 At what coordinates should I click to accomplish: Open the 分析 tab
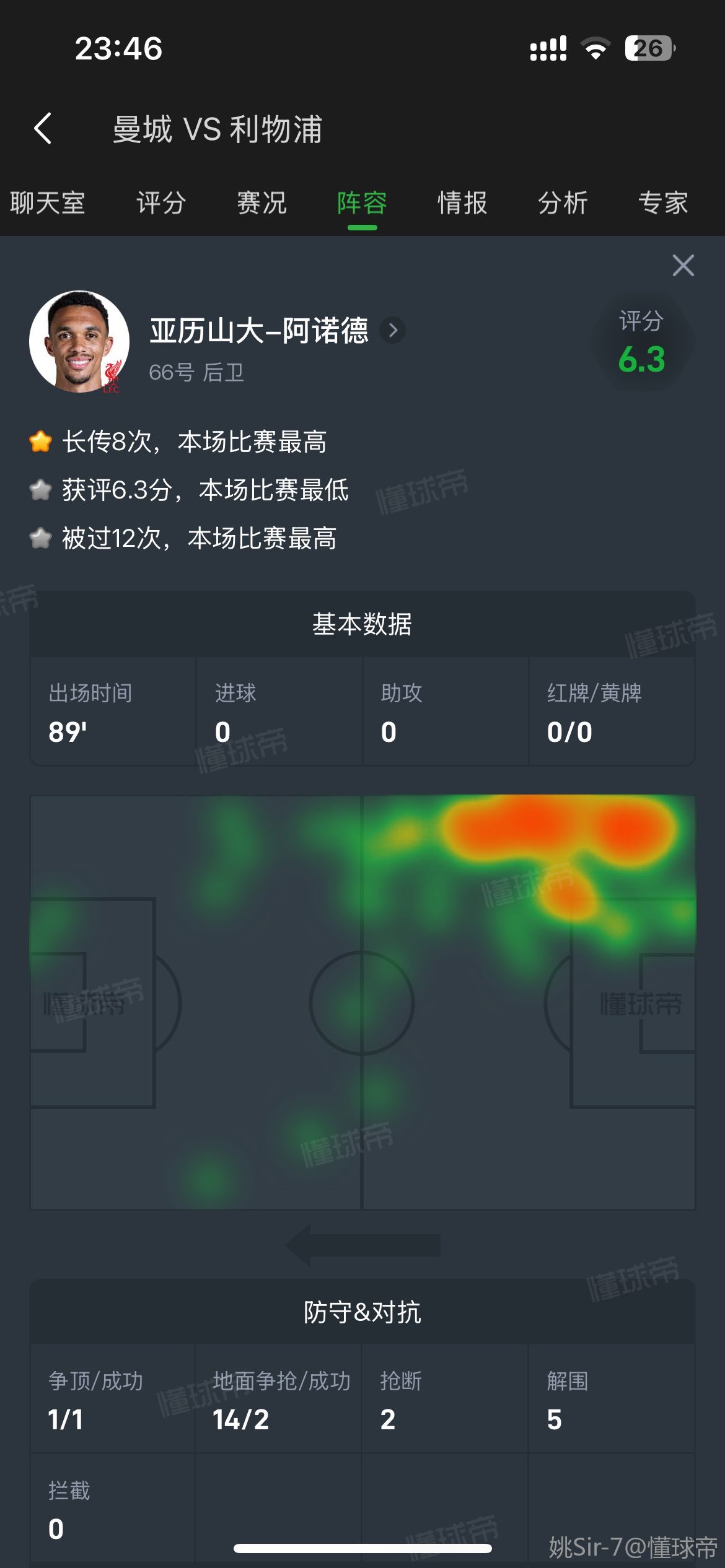point(563,203)
